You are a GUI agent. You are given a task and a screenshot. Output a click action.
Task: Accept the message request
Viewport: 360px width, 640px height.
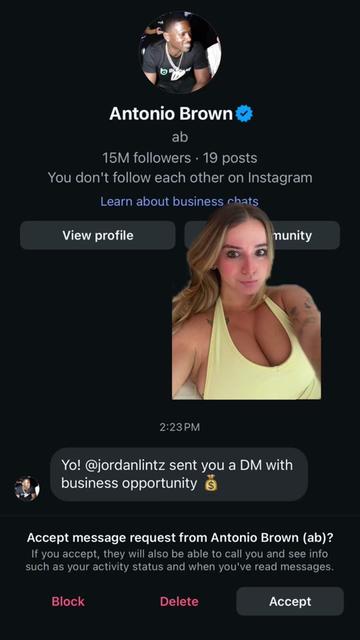pos(290,601)
